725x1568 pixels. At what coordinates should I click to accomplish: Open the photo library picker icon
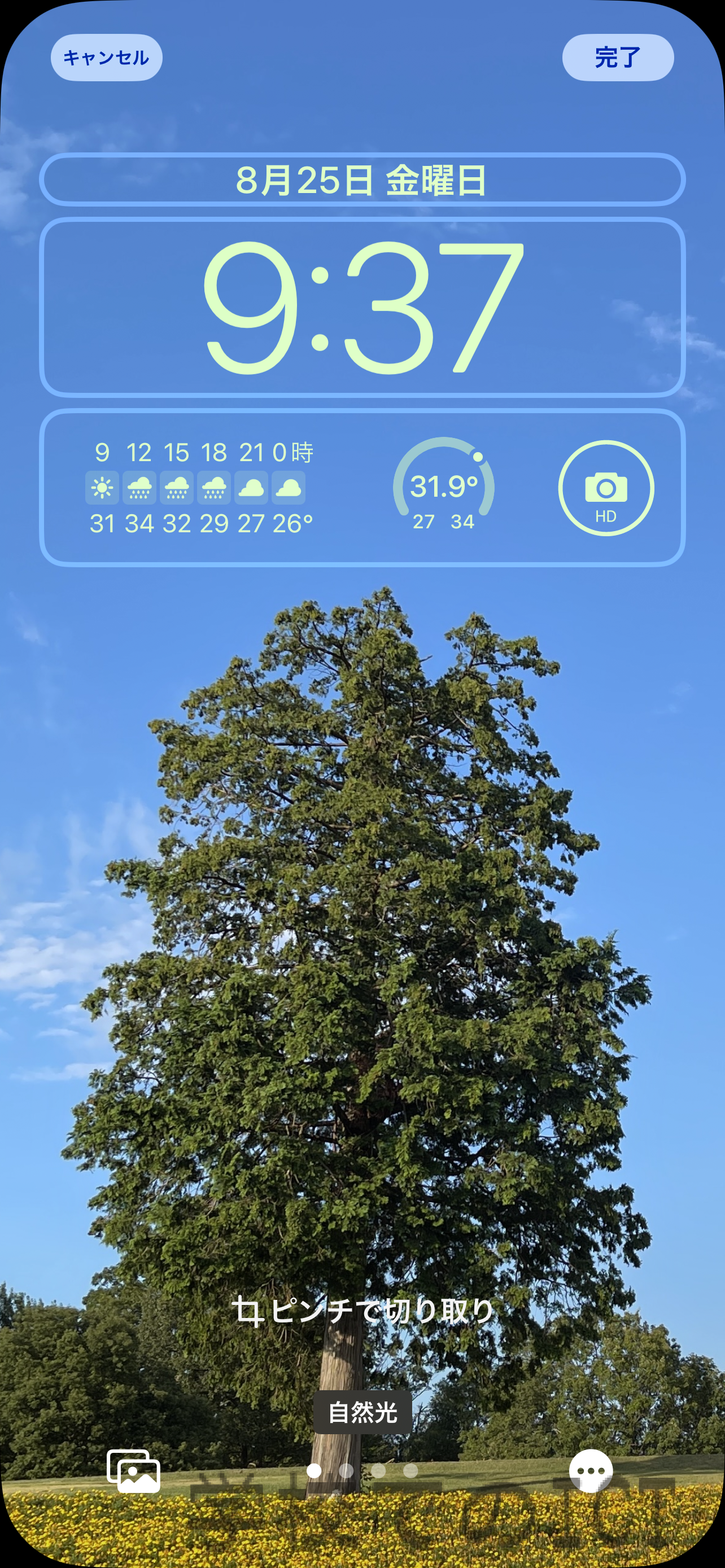point(133,1471)
